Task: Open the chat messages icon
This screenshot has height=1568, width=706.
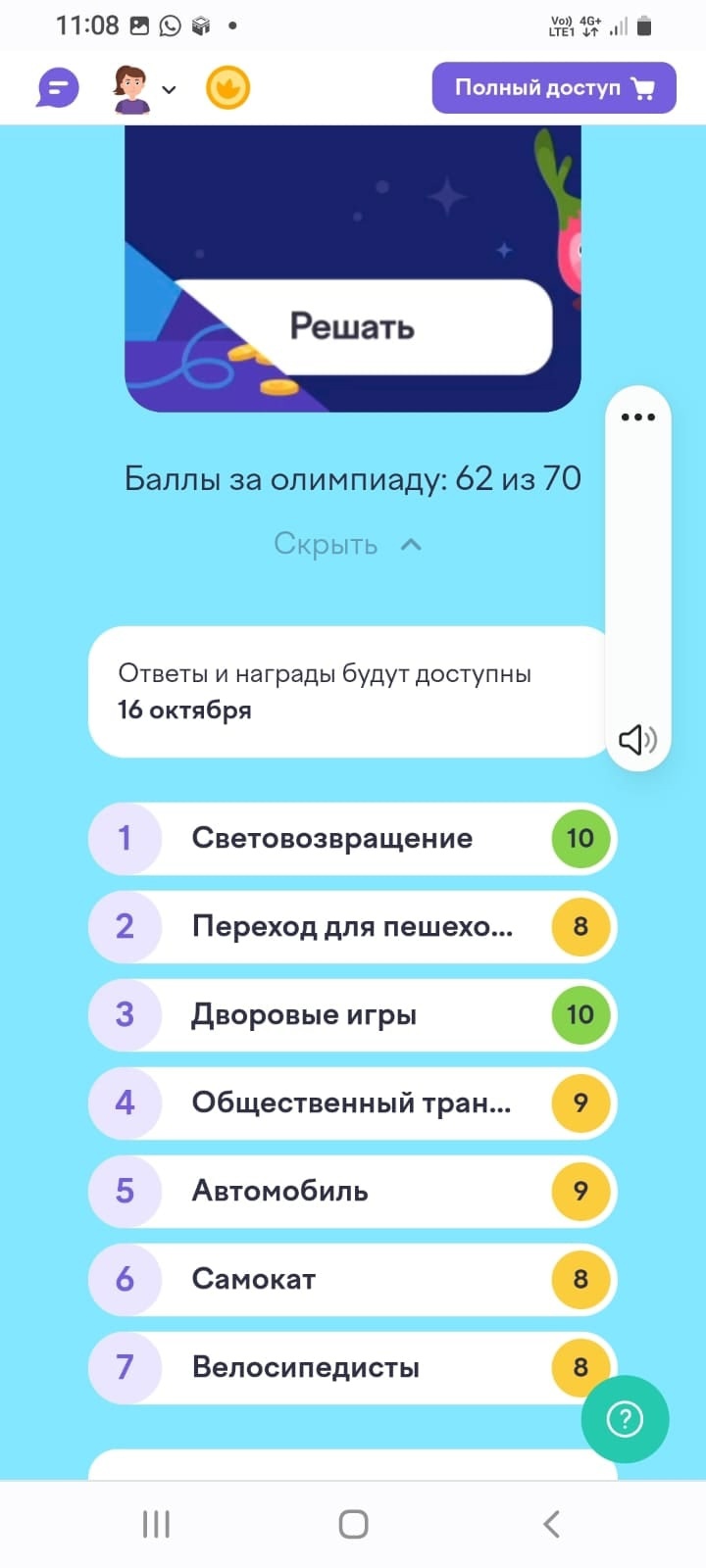Action: point(57,88)
